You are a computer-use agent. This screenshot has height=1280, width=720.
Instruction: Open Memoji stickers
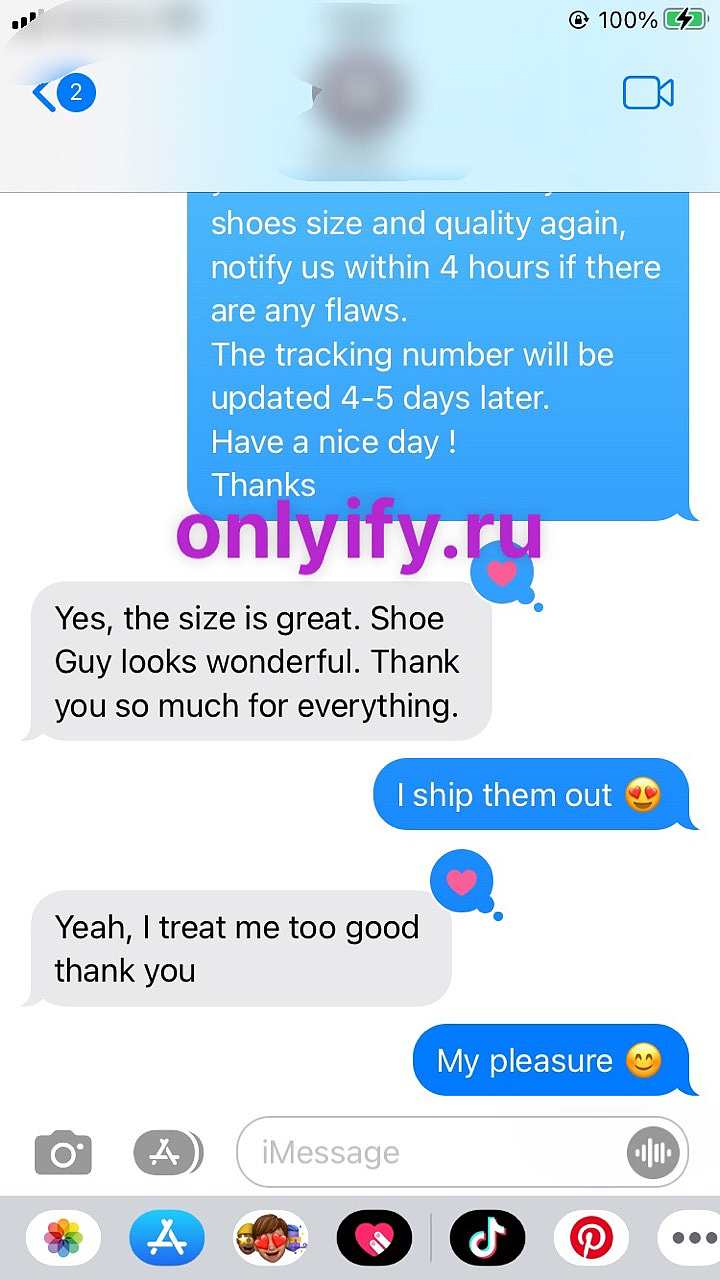pos(271,1238)
